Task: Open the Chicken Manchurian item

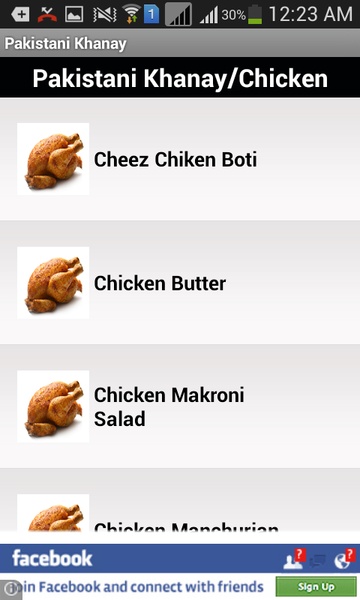Action: pos(180,500)
